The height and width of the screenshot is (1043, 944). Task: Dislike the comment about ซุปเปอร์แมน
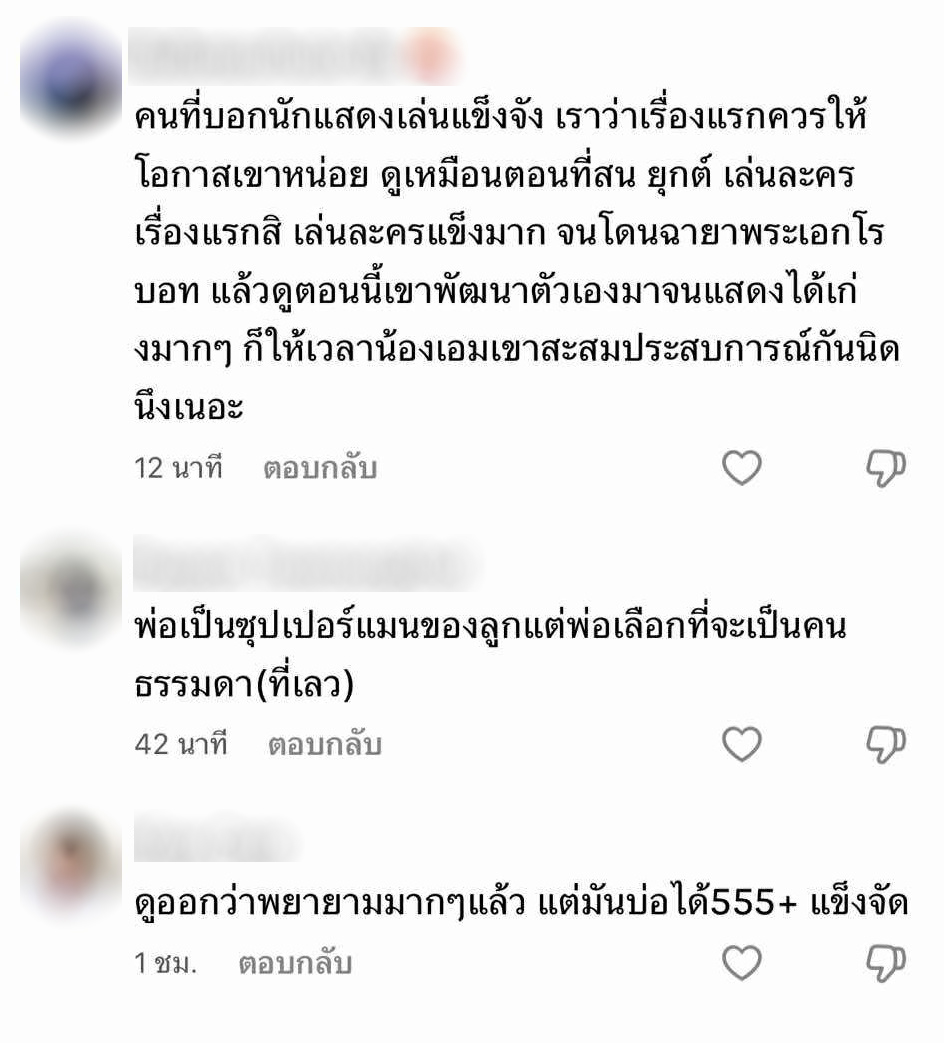point(885,744)
